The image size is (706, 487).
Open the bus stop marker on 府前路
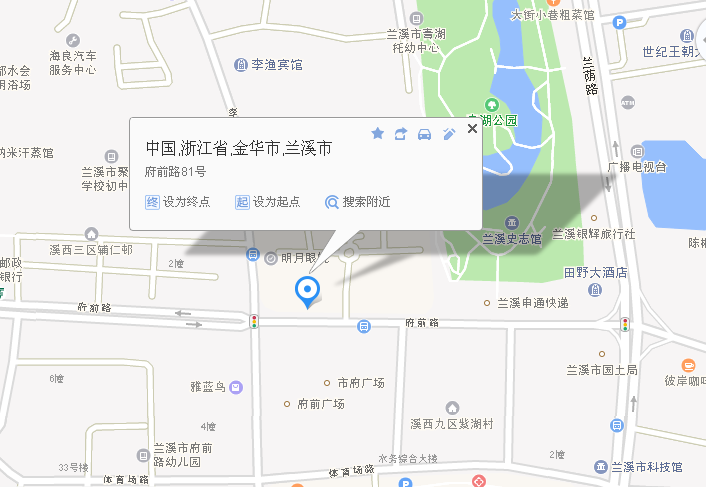pos(363,325)
